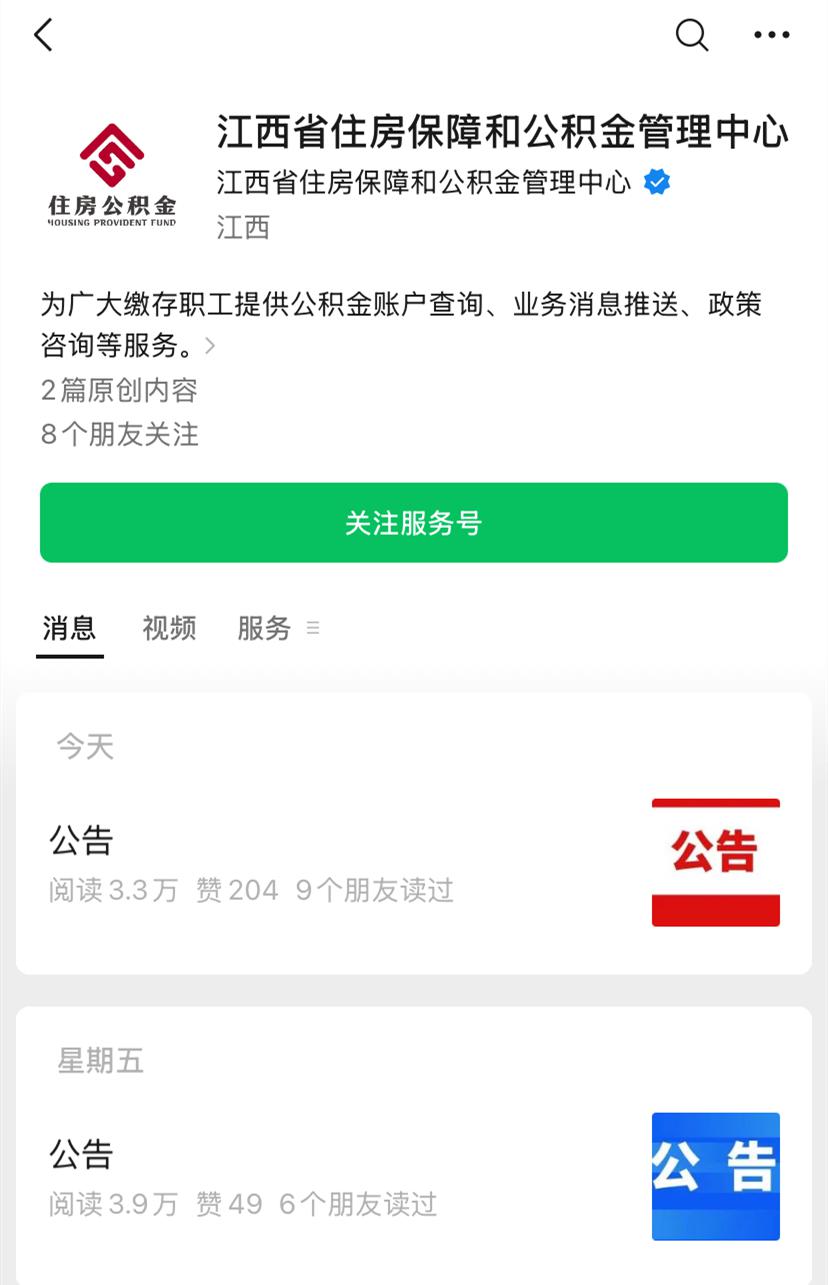Image resolution: width=828 pixels, height=1285 pixels.
Task: Open the three-dot overflow menu
Action: point(771,36)
